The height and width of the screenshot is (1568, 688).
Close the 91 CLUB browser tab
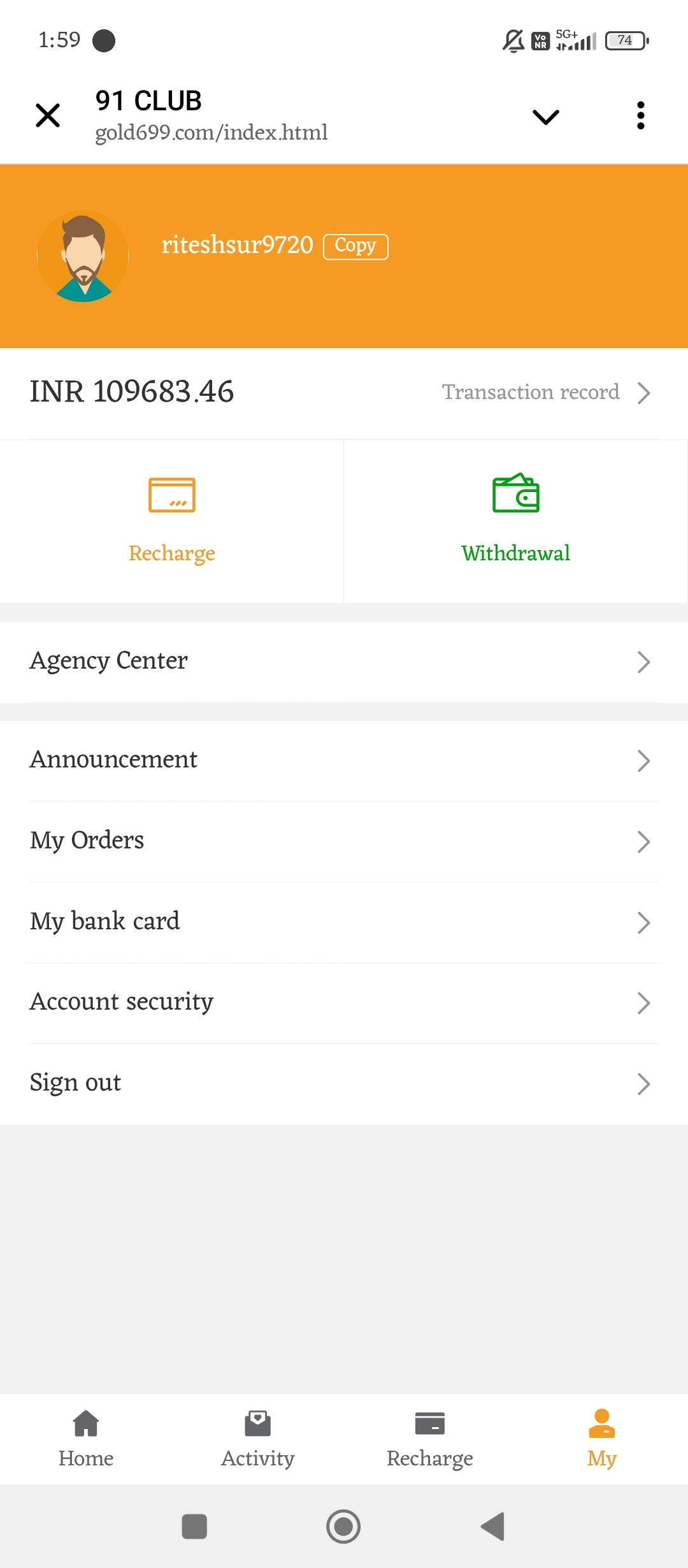[x=48, y=116]
